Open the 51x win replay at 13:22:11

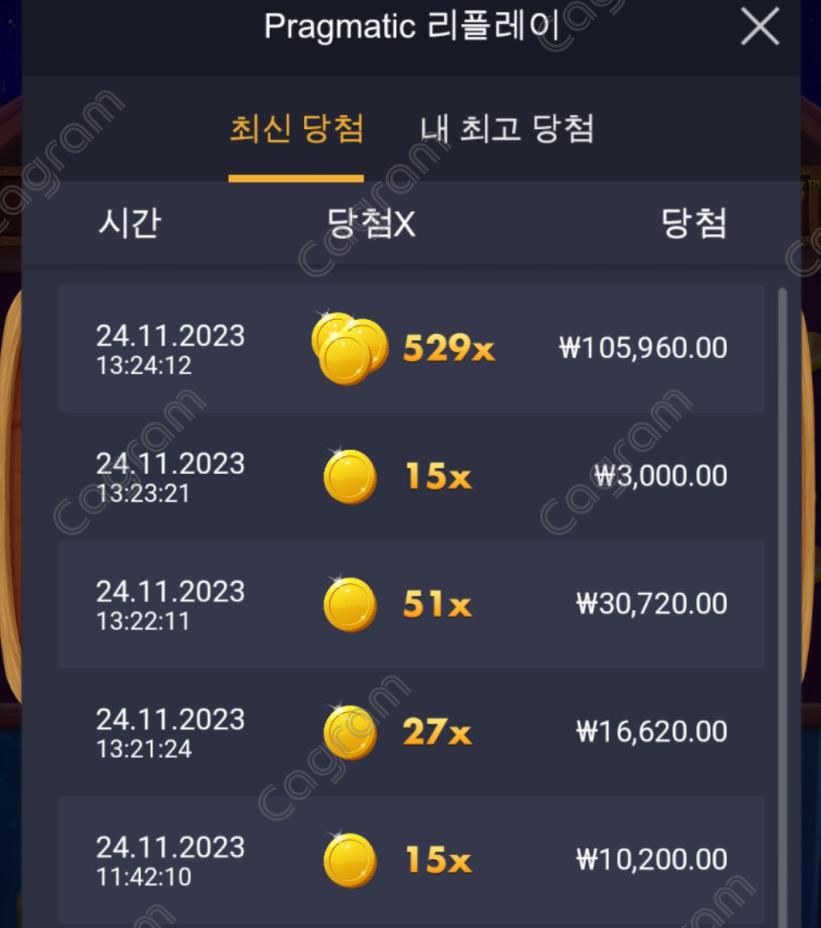click(x=411, y=604)
